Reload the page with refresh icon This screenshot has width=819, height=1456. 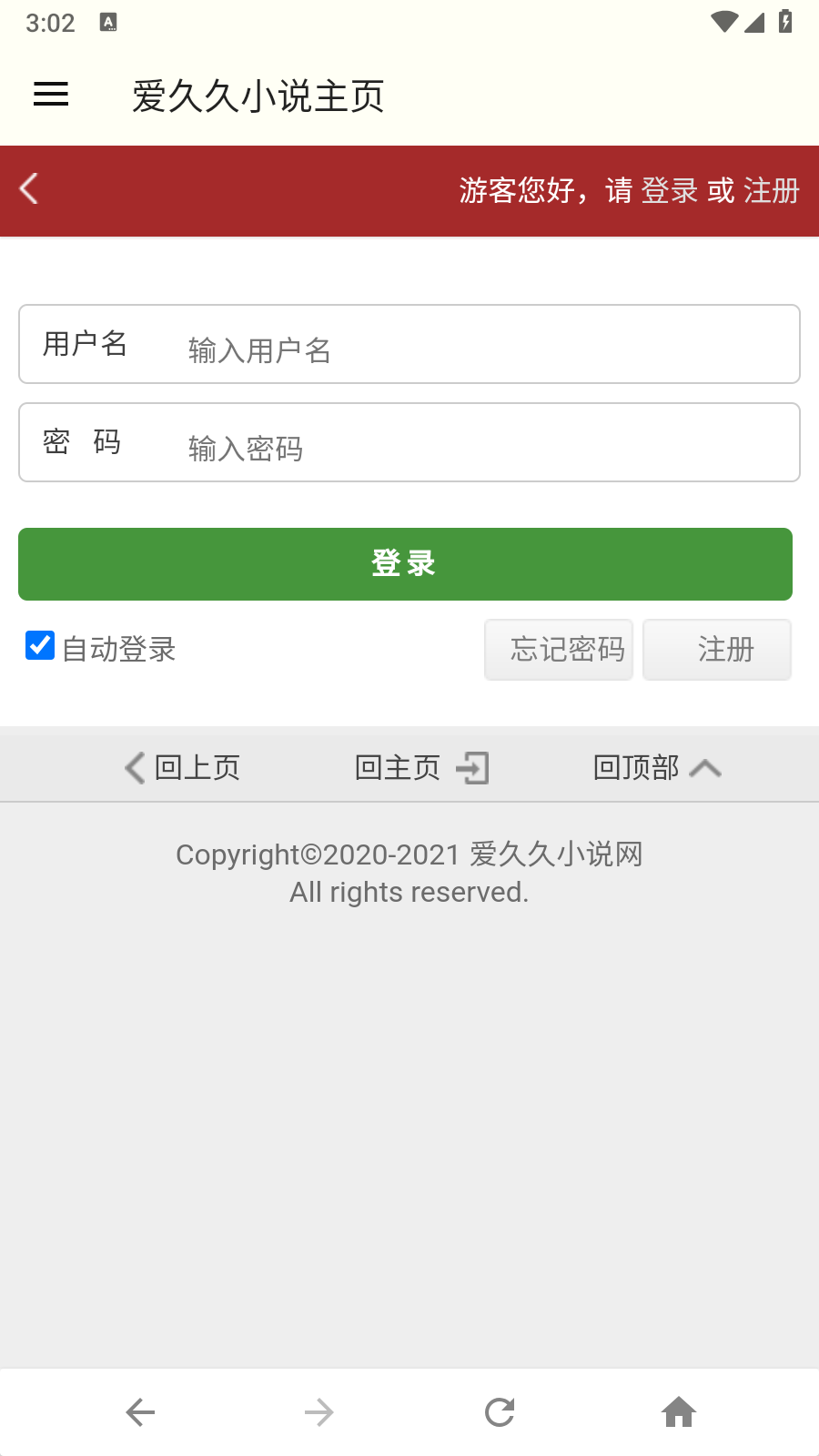point(500,1412)
